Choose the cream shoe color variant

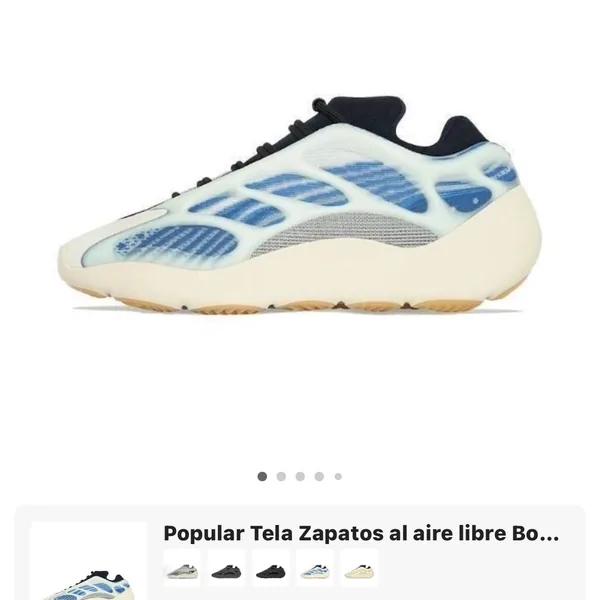[360, 570]
